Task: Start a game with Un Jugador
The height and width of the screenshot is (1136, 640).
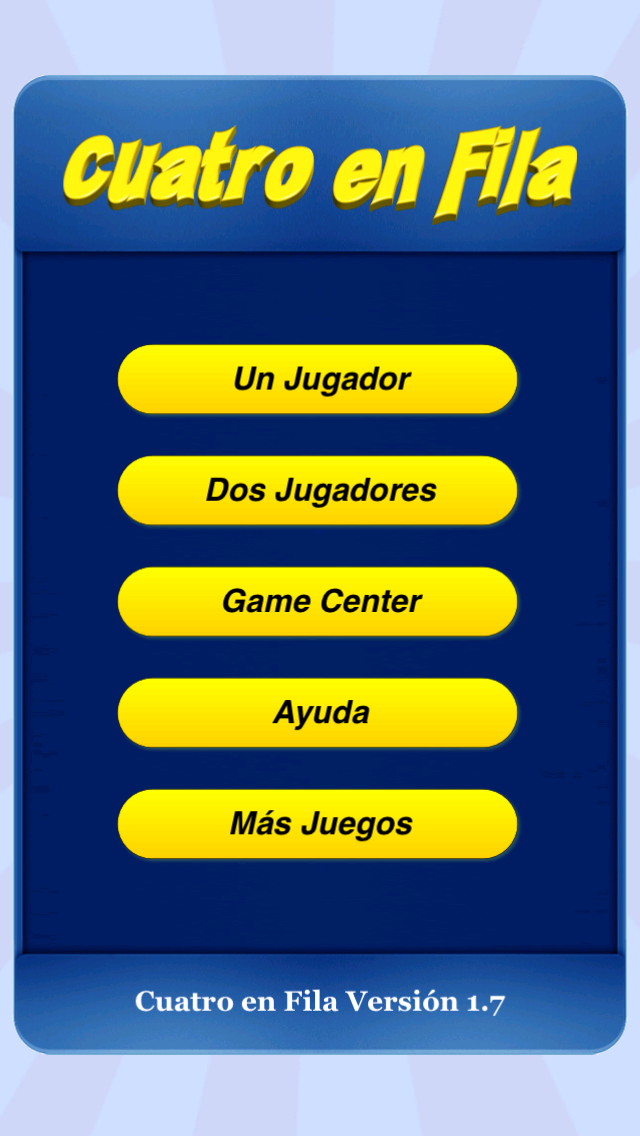Action: click(x=317, y=379)
